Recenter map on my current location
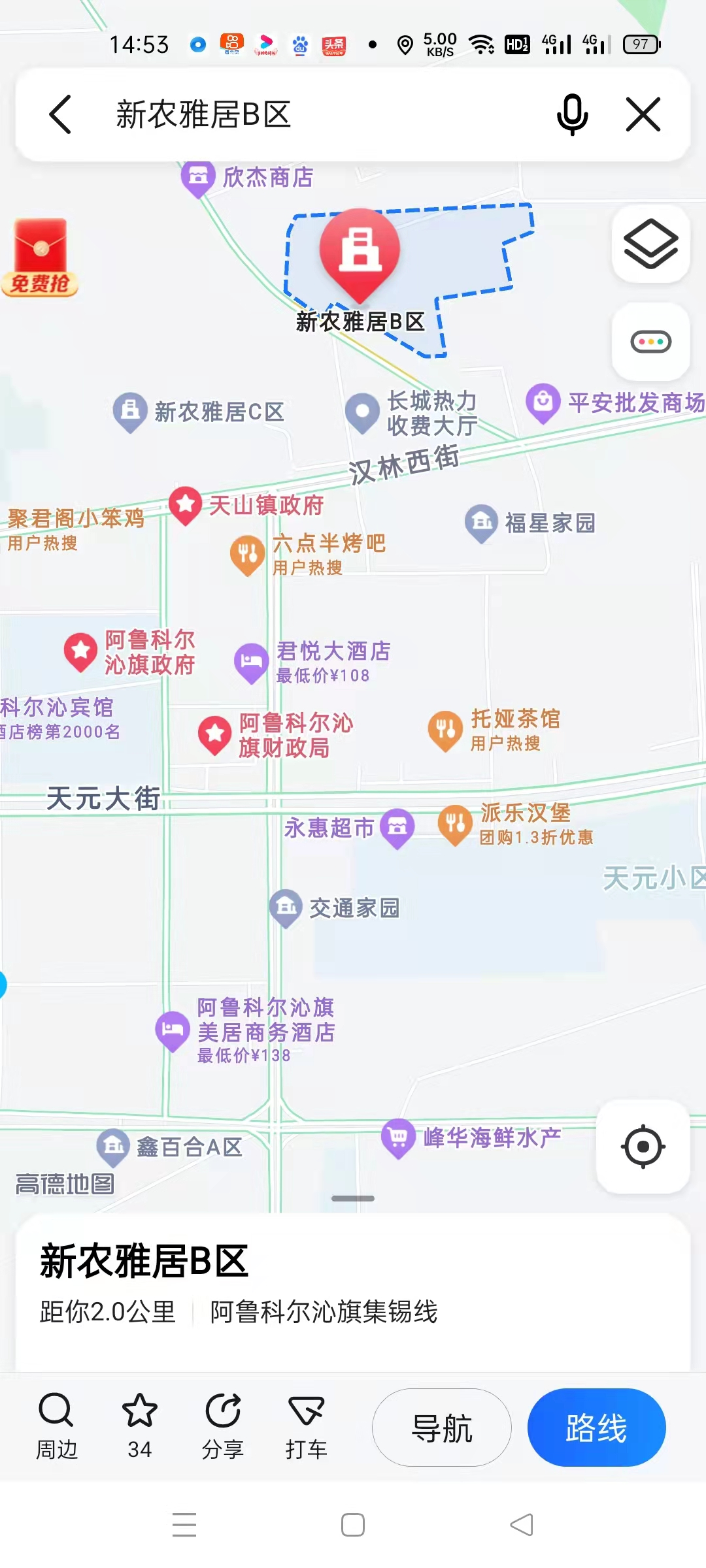The height and width of the screenshot is (1568, 706). [x=643, y=1147]
